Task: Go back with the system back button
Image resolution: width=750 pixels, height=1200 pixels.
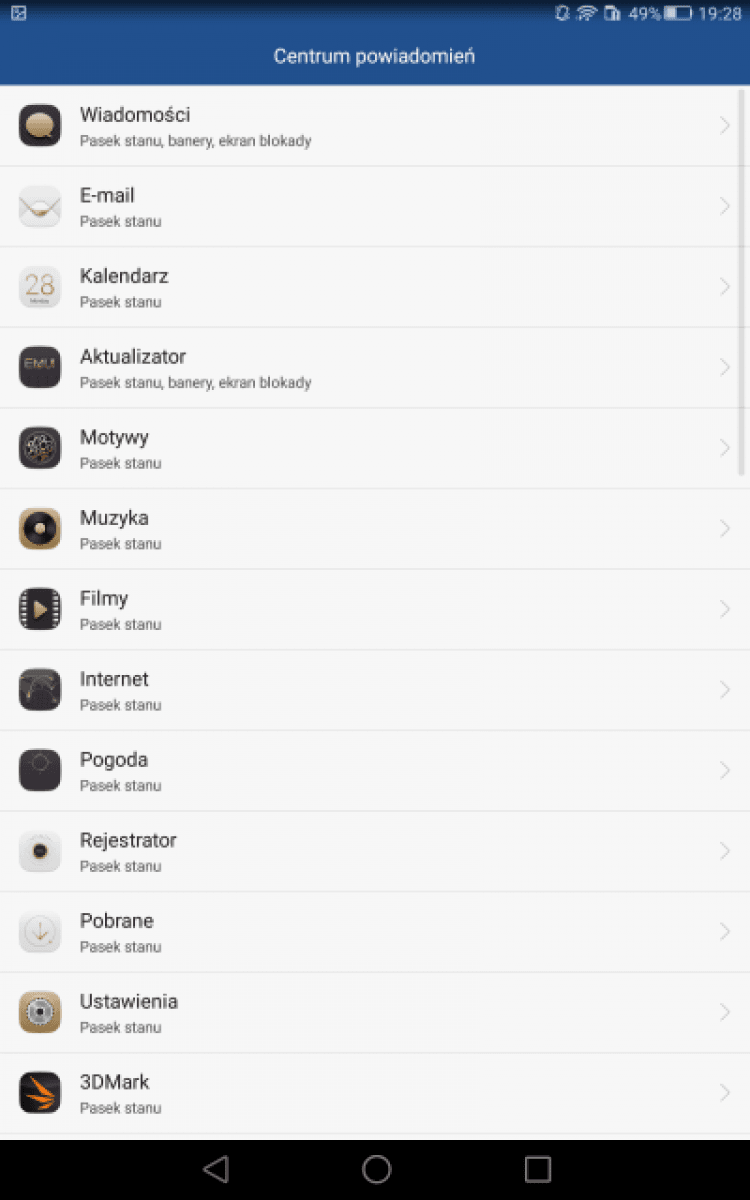Action: 215,1169
